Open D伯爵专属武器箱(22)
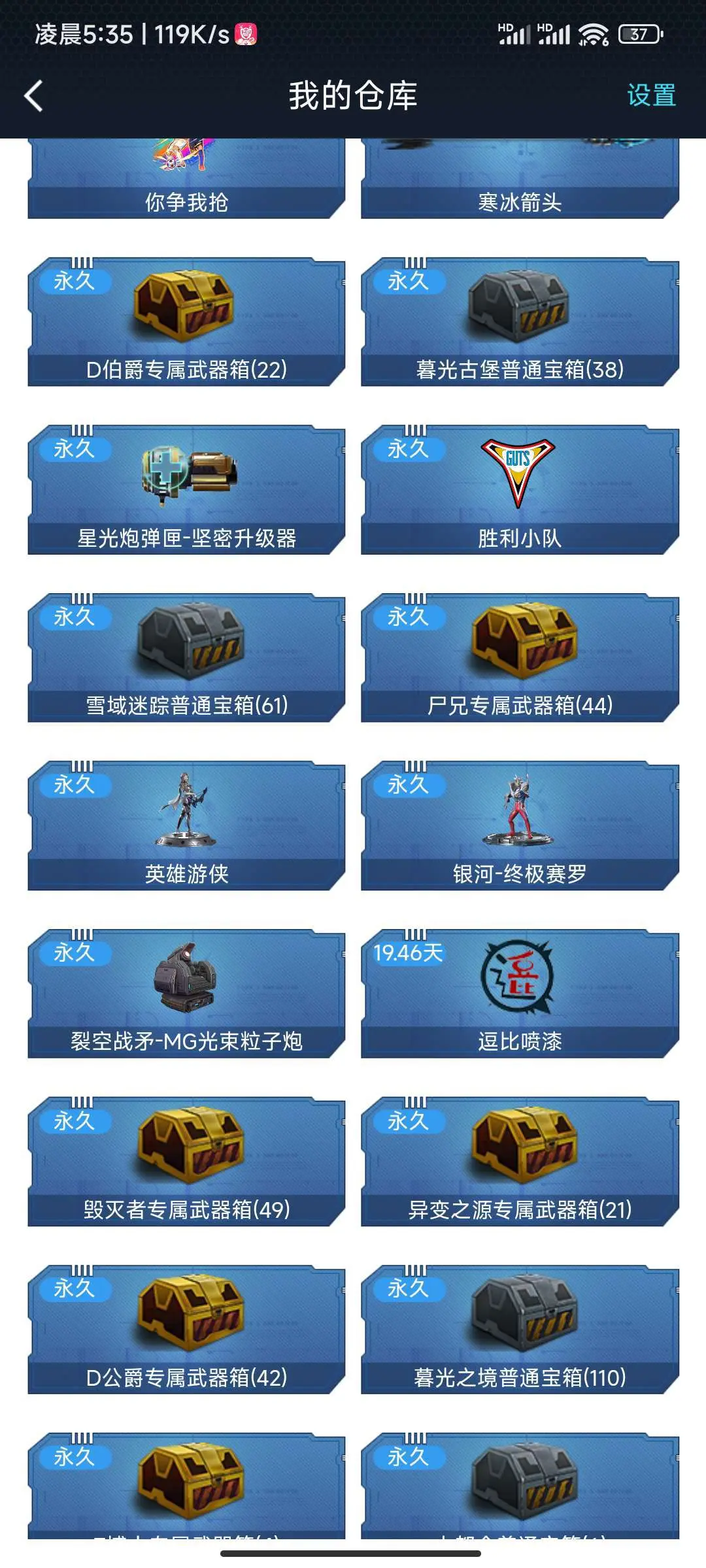 (186, 321)
